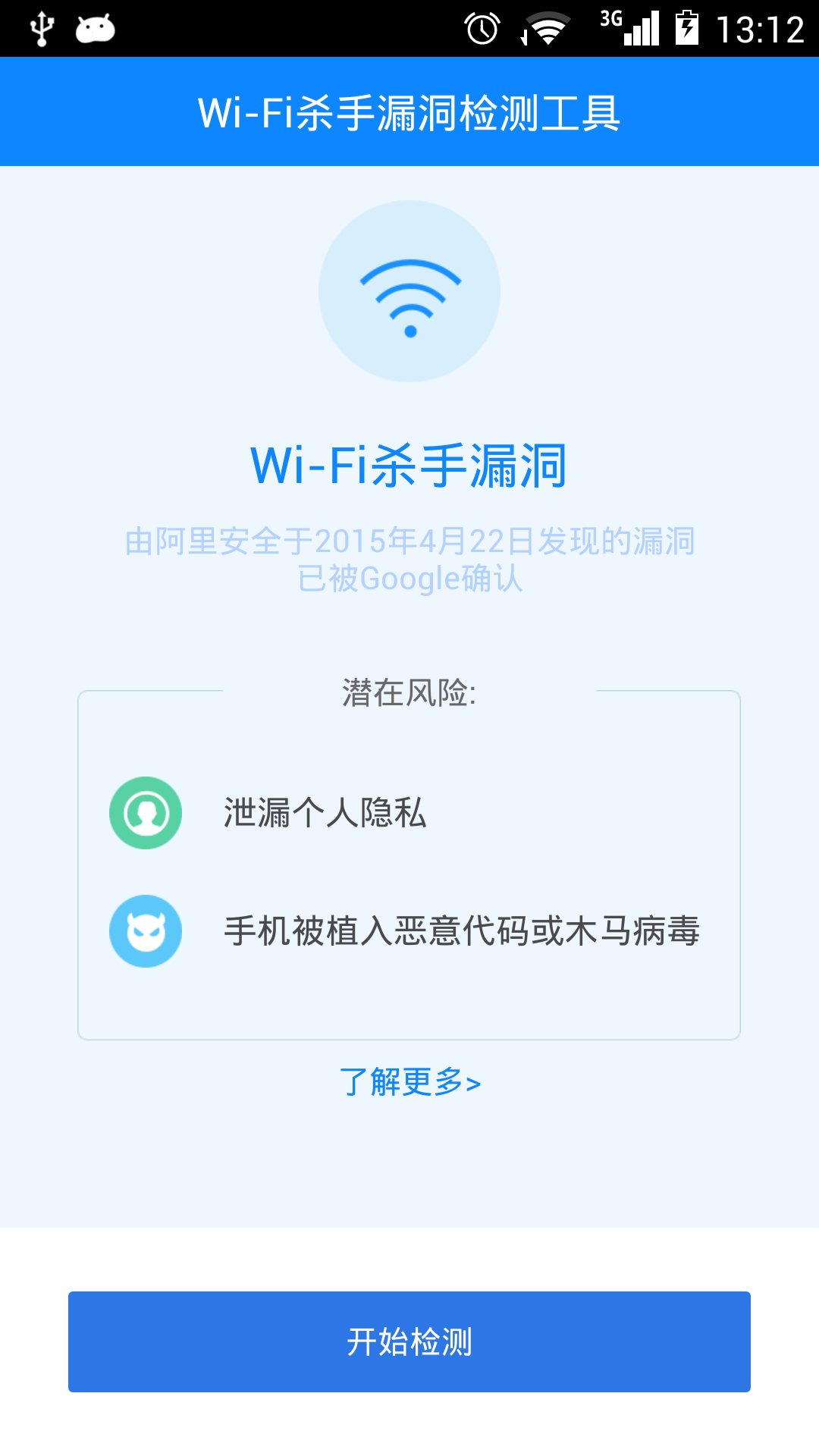Screen dimensions: 819x1456
Task: Tap the potential risks bordered panel
Action: pos(409,864)
